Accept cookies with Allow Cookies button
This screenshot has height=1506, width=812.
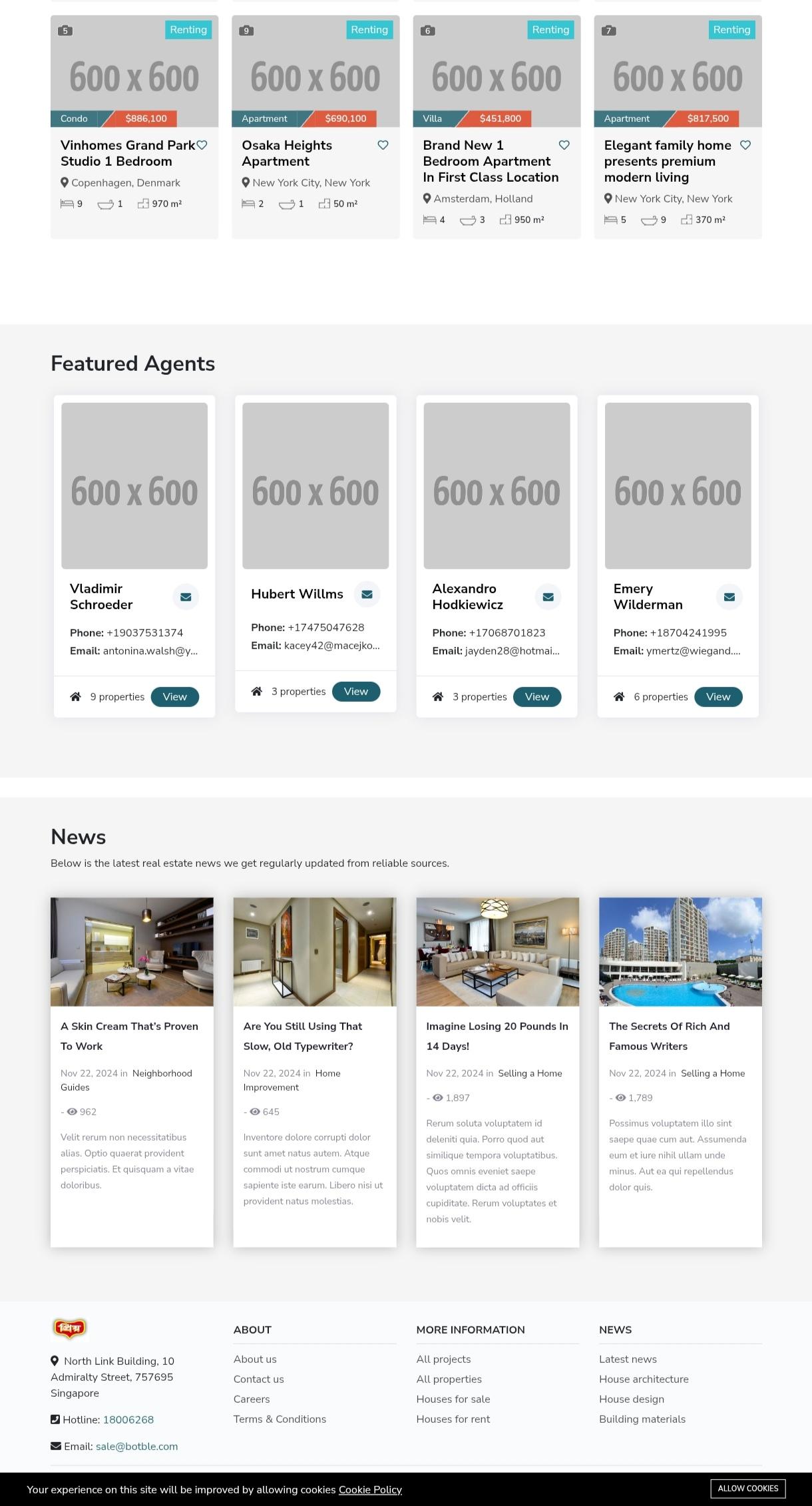point(747,1489)
